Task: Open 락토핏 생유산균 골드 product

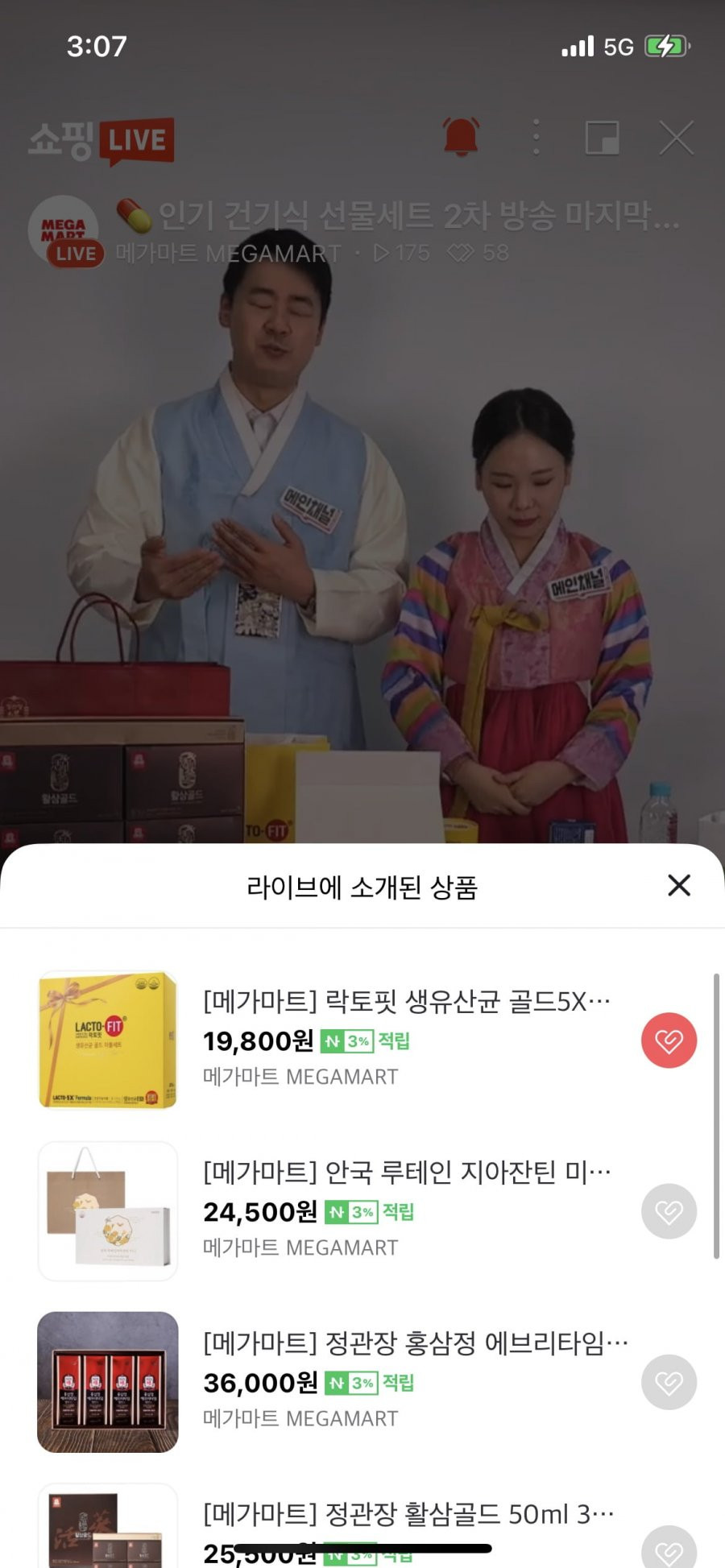Action: pyautogui.click(x=406, y=1002)
